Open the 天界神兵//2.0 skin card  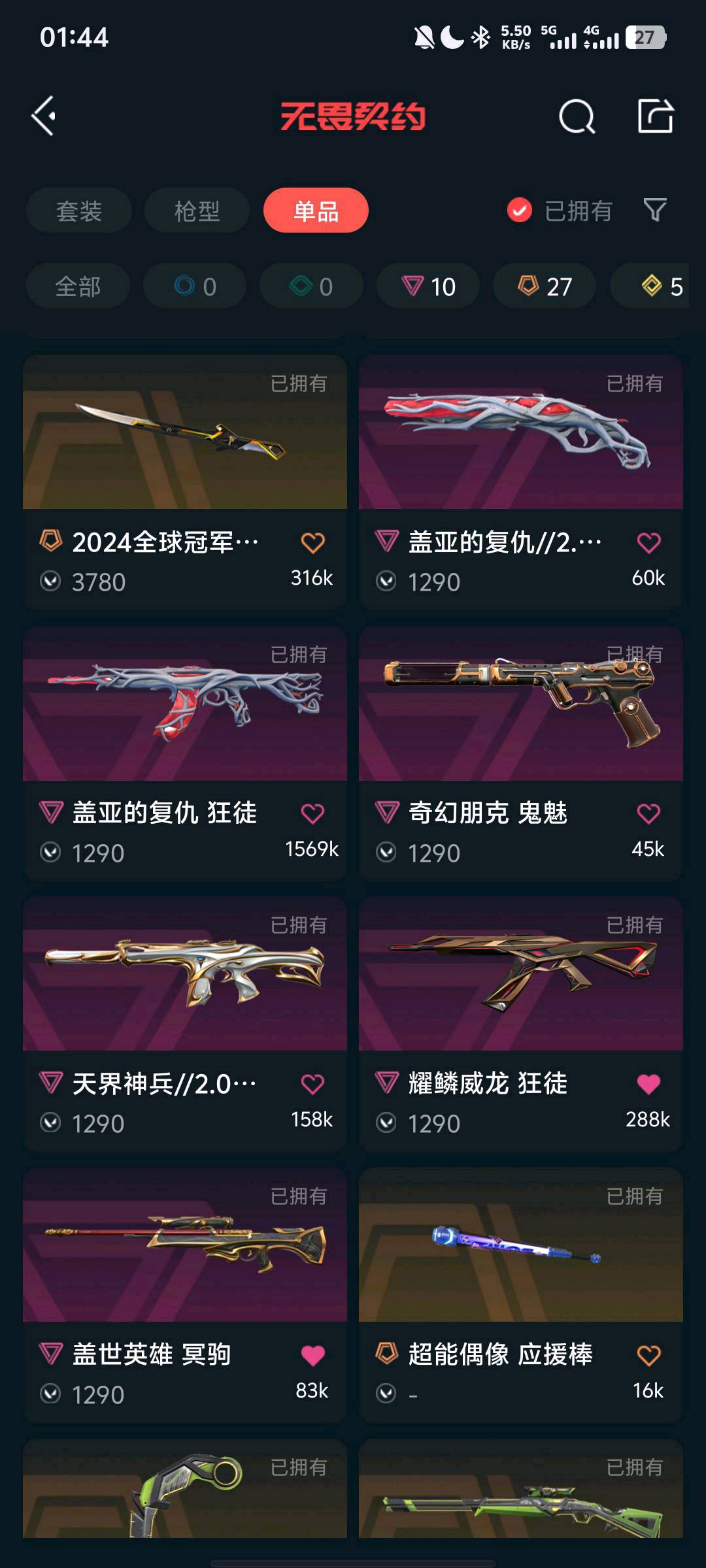click(x=185, y=1024)
